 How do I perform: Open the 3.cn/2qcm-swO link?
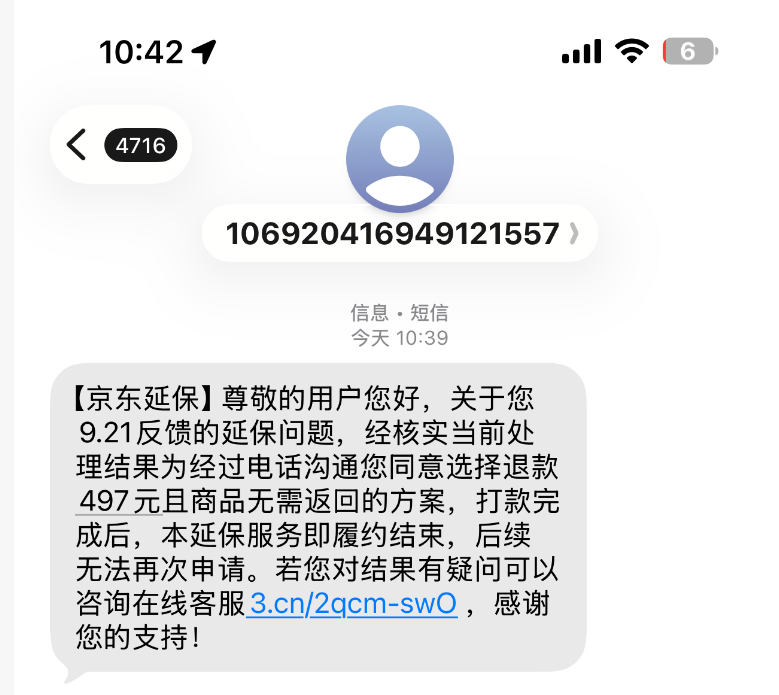point(352,604)
